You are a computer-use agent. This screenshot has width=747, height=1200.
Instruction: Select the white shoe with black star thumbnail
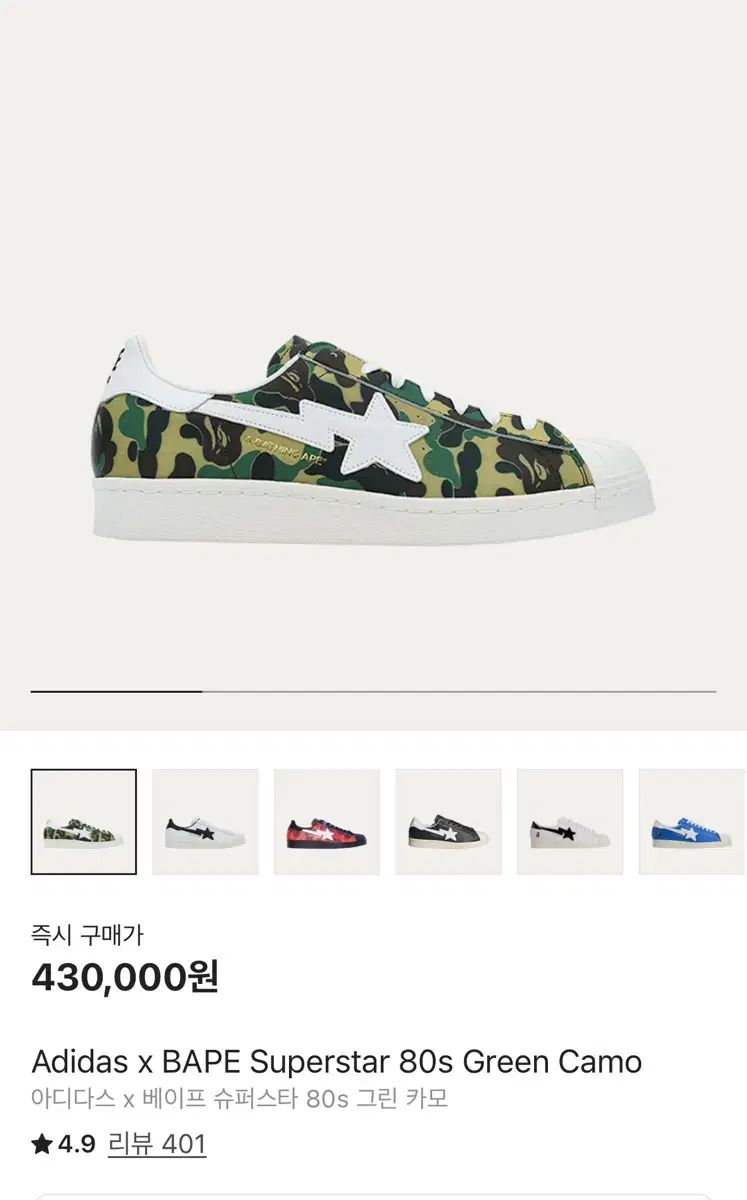[x=205, y=822]
